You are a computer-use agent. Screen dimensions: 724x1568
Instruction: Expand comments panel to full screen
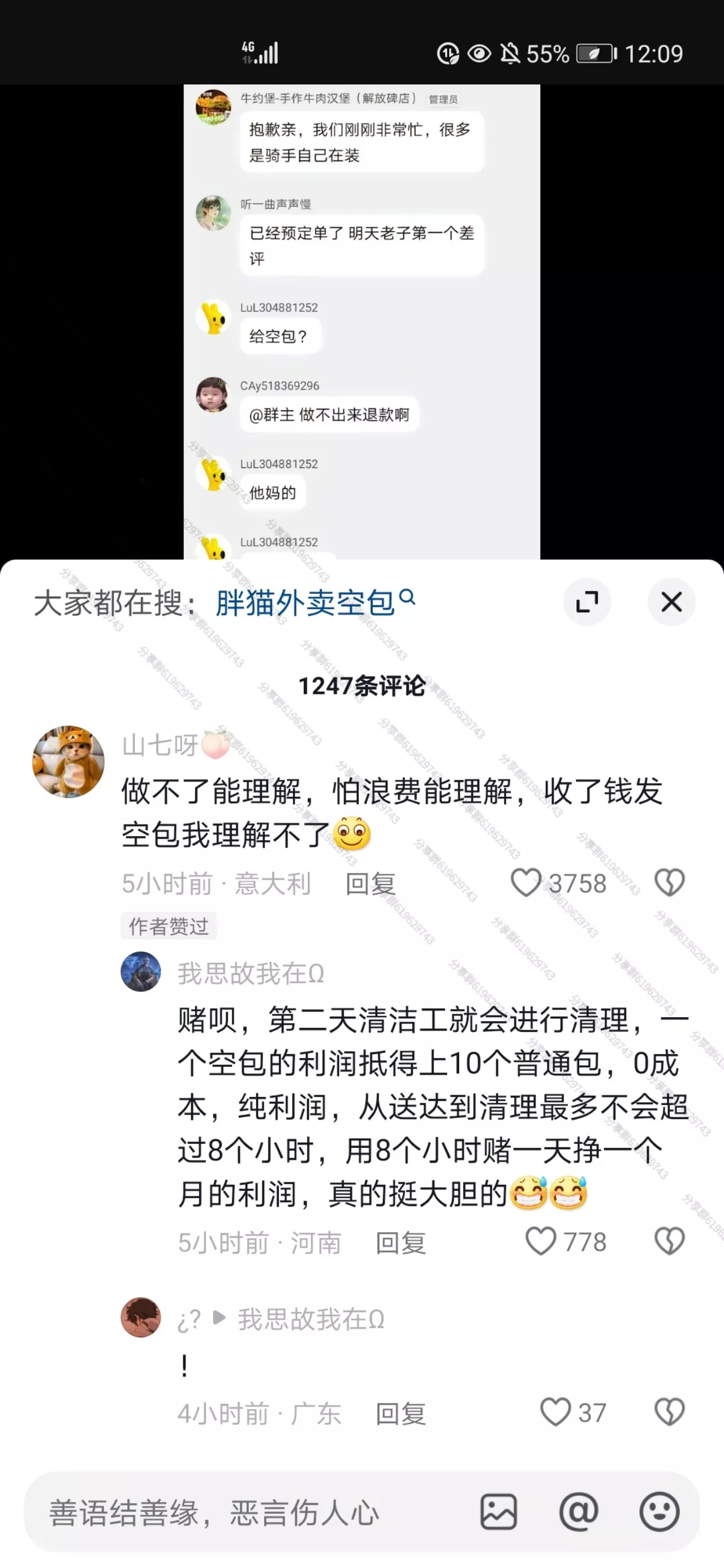point(587,602)
